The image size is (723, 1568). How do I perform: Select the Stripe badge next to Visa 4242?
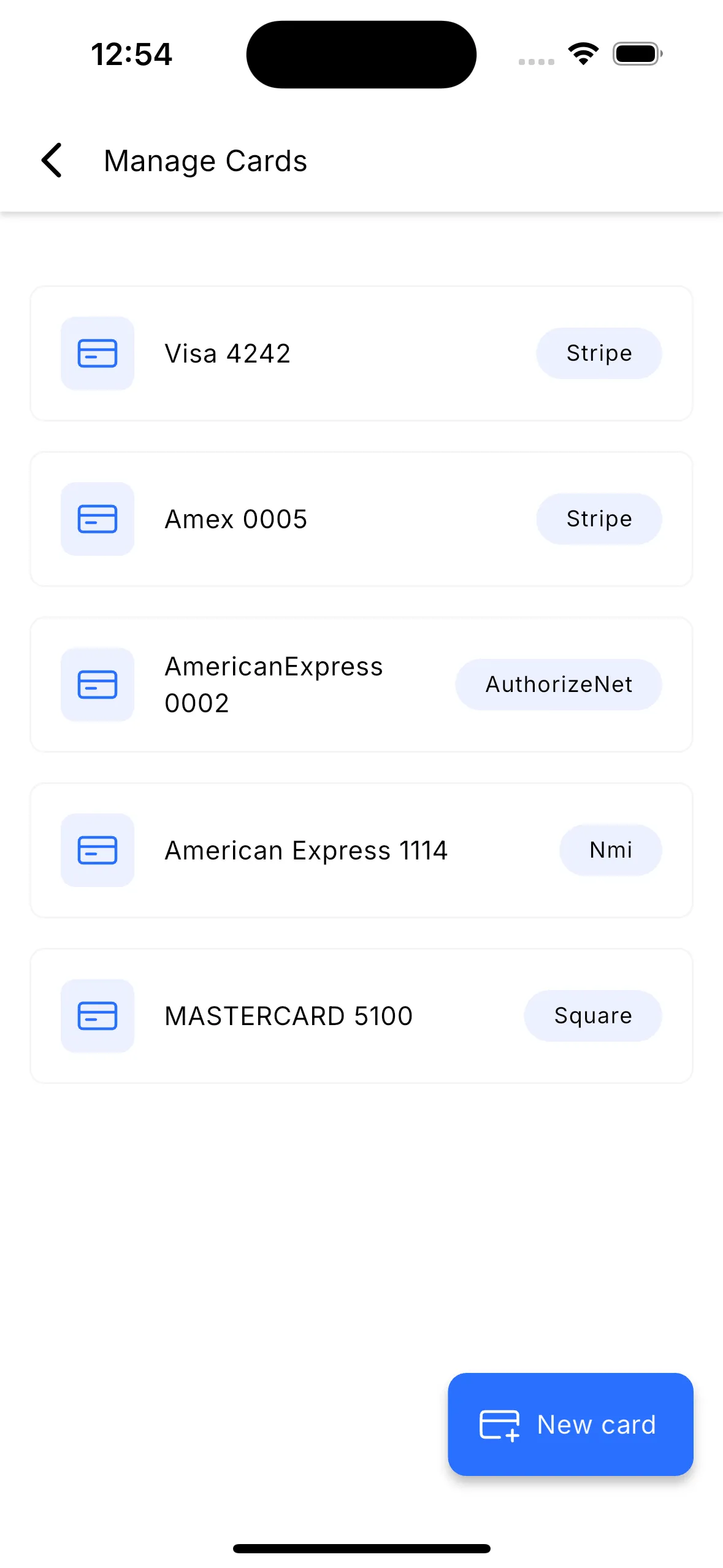599,353
